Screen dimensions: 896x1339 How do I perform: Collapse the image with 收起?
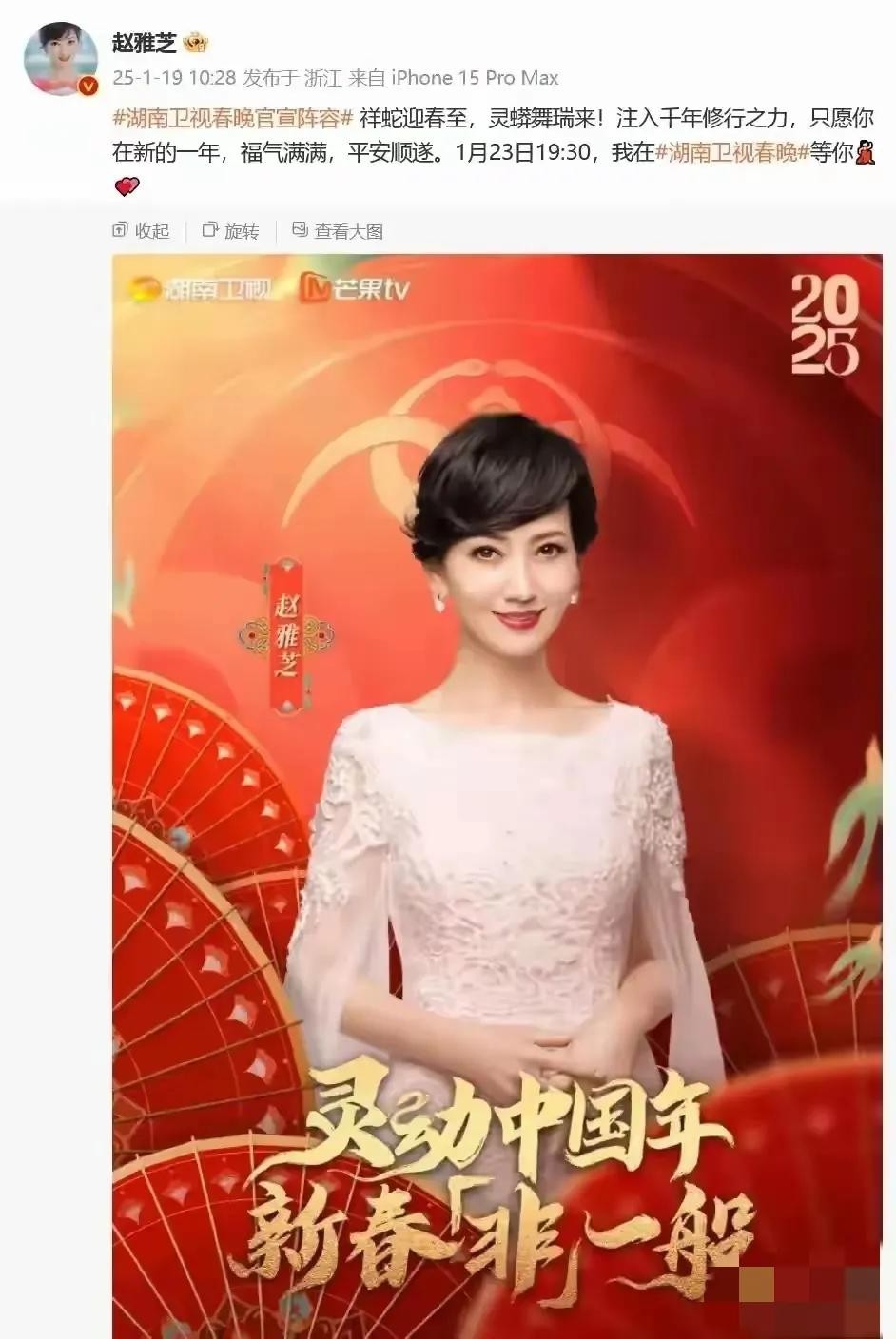point(142,231)
